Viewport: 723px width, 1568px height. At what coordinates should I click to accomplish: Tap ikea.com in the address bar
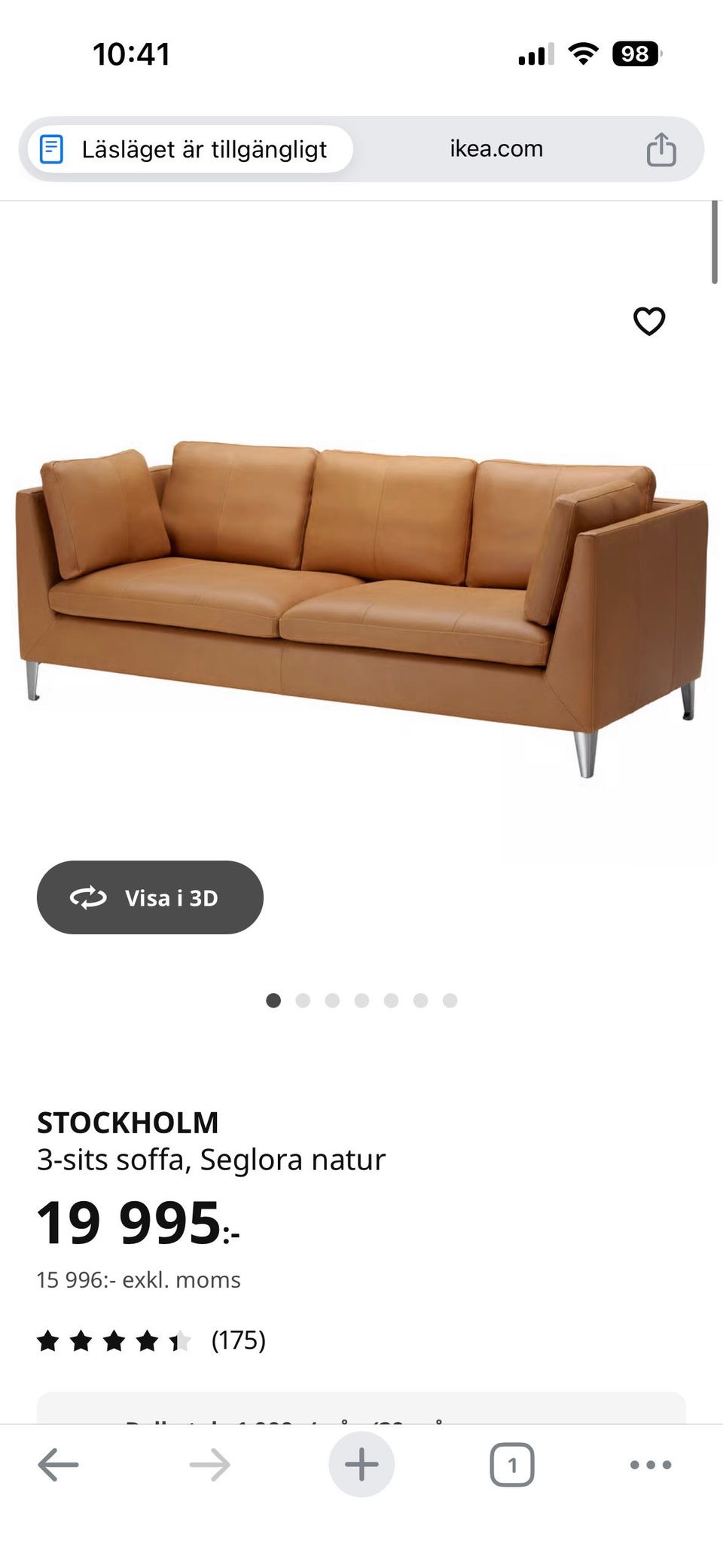point(496,148)
